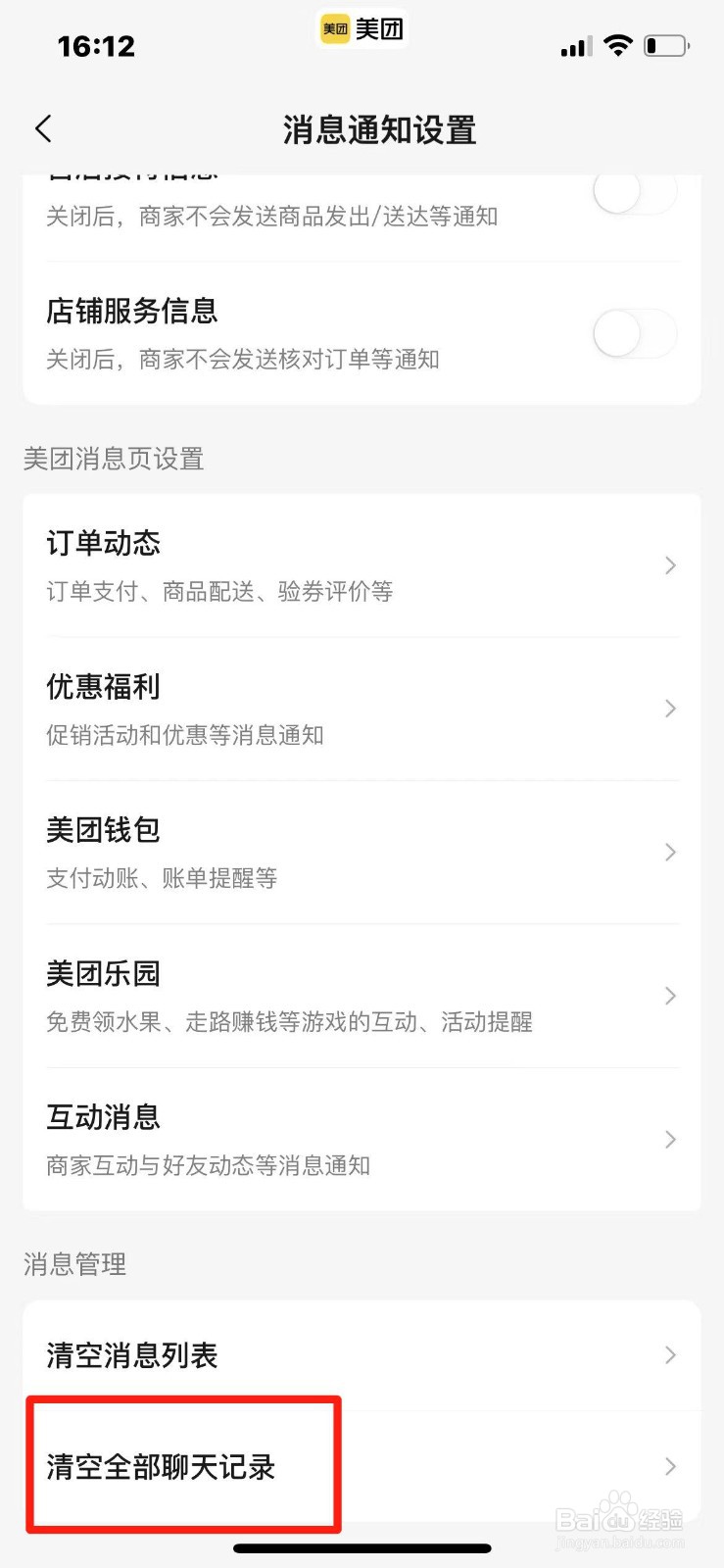
Task: Tap the battery indicator in status bar
Action: (x=662, y=45)
